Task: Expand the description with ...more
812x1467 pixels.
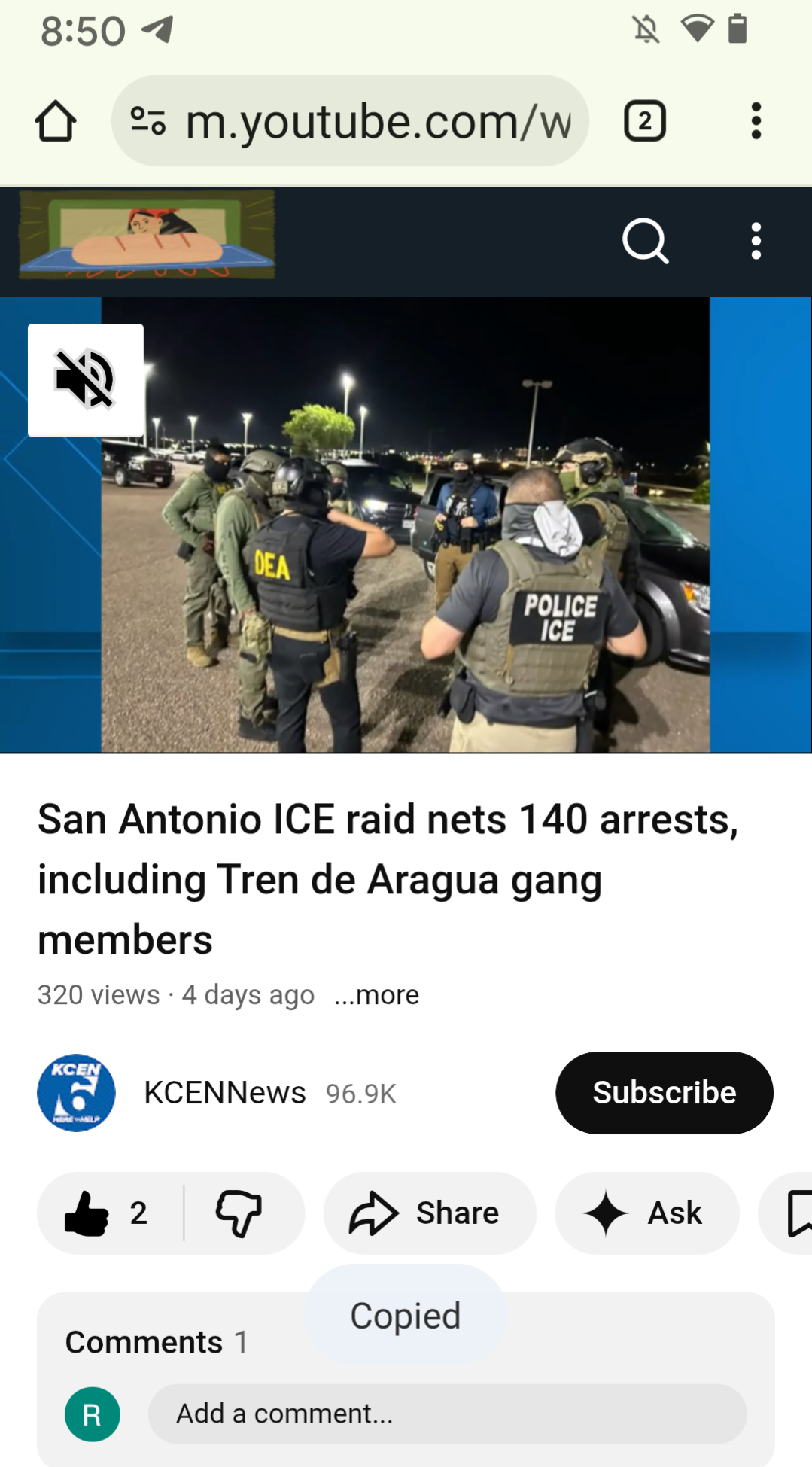Action: point(376,995)
